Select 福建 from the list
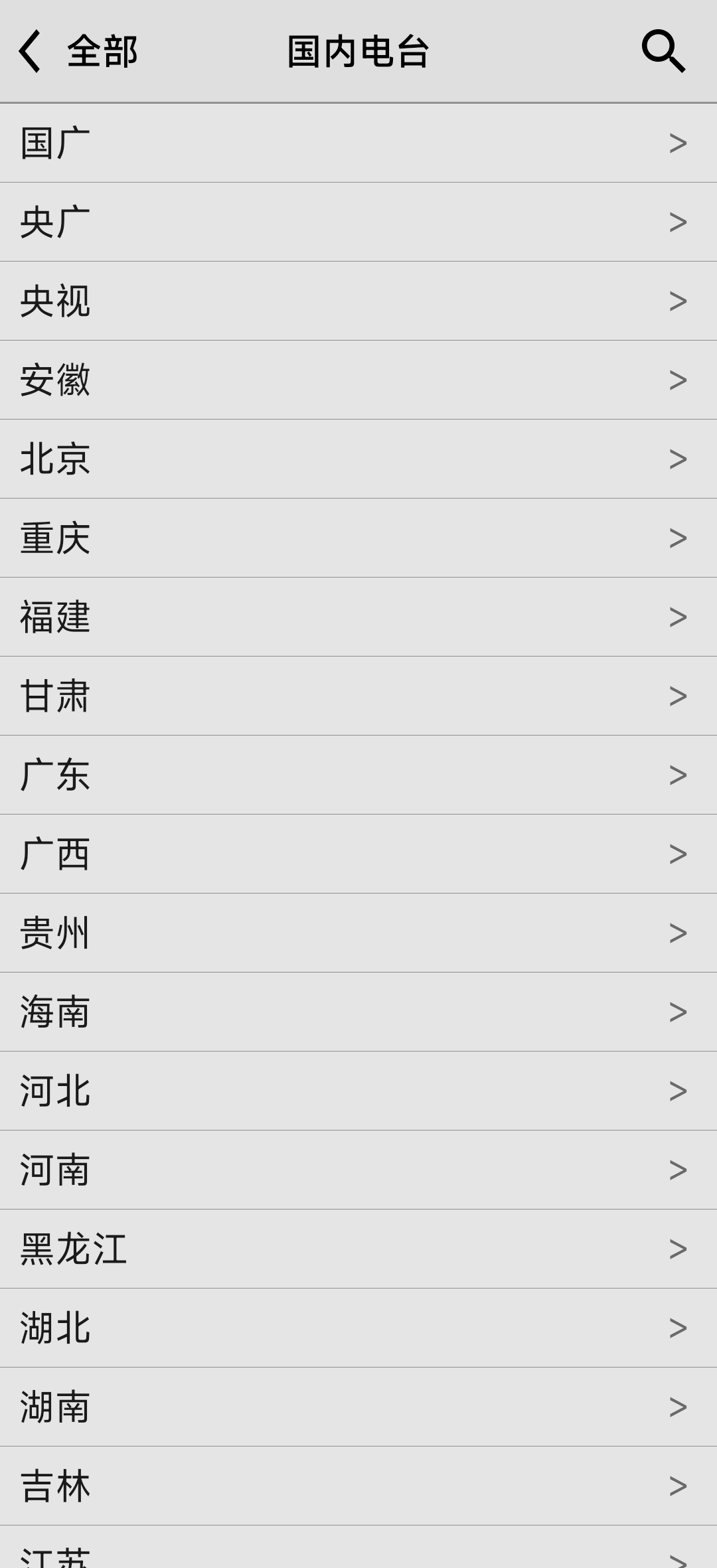This screenshot has width=717, height=1568. coord(358,617)
